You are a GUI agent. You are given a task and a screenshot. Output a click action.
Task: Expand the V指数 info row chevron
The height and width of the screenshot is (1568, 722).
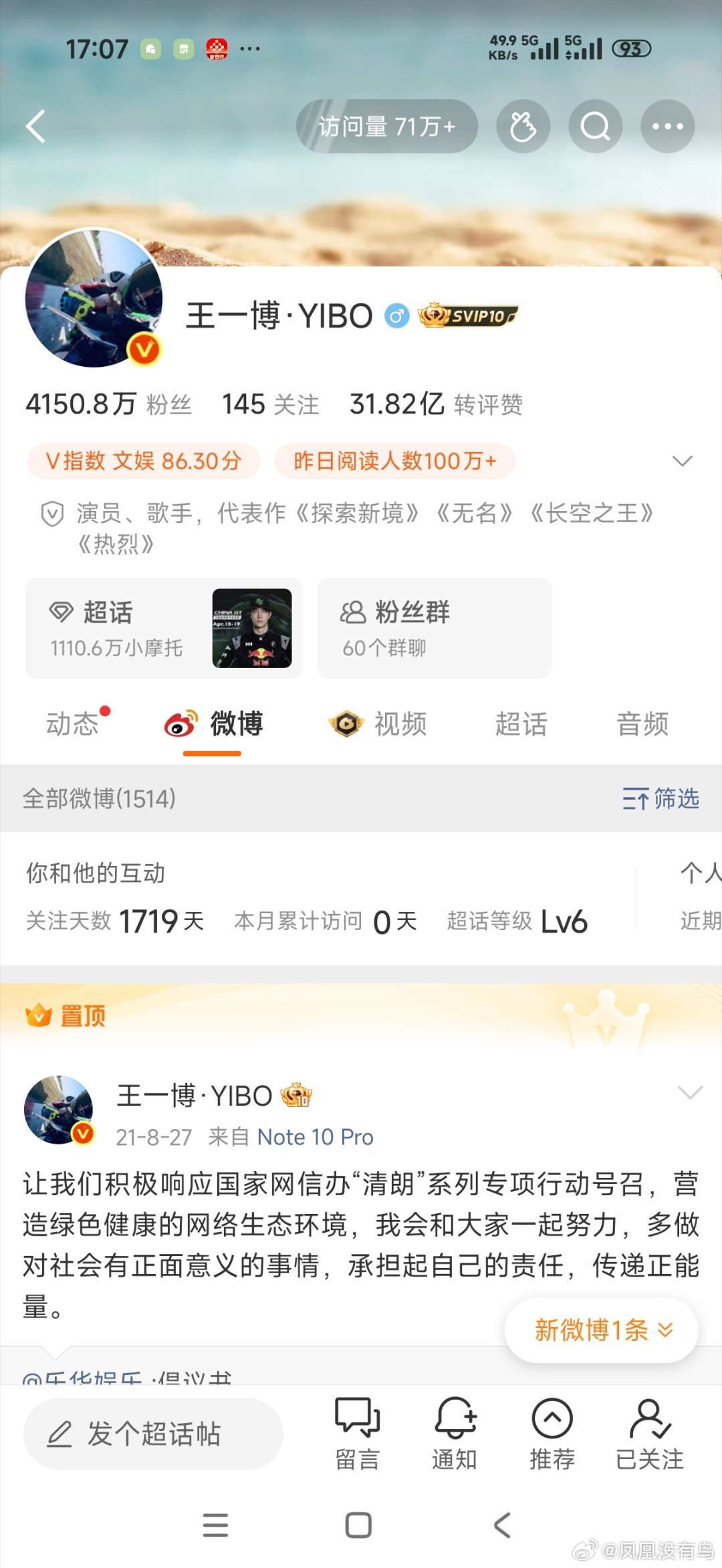pyautogui.click(x=682, y=460)
